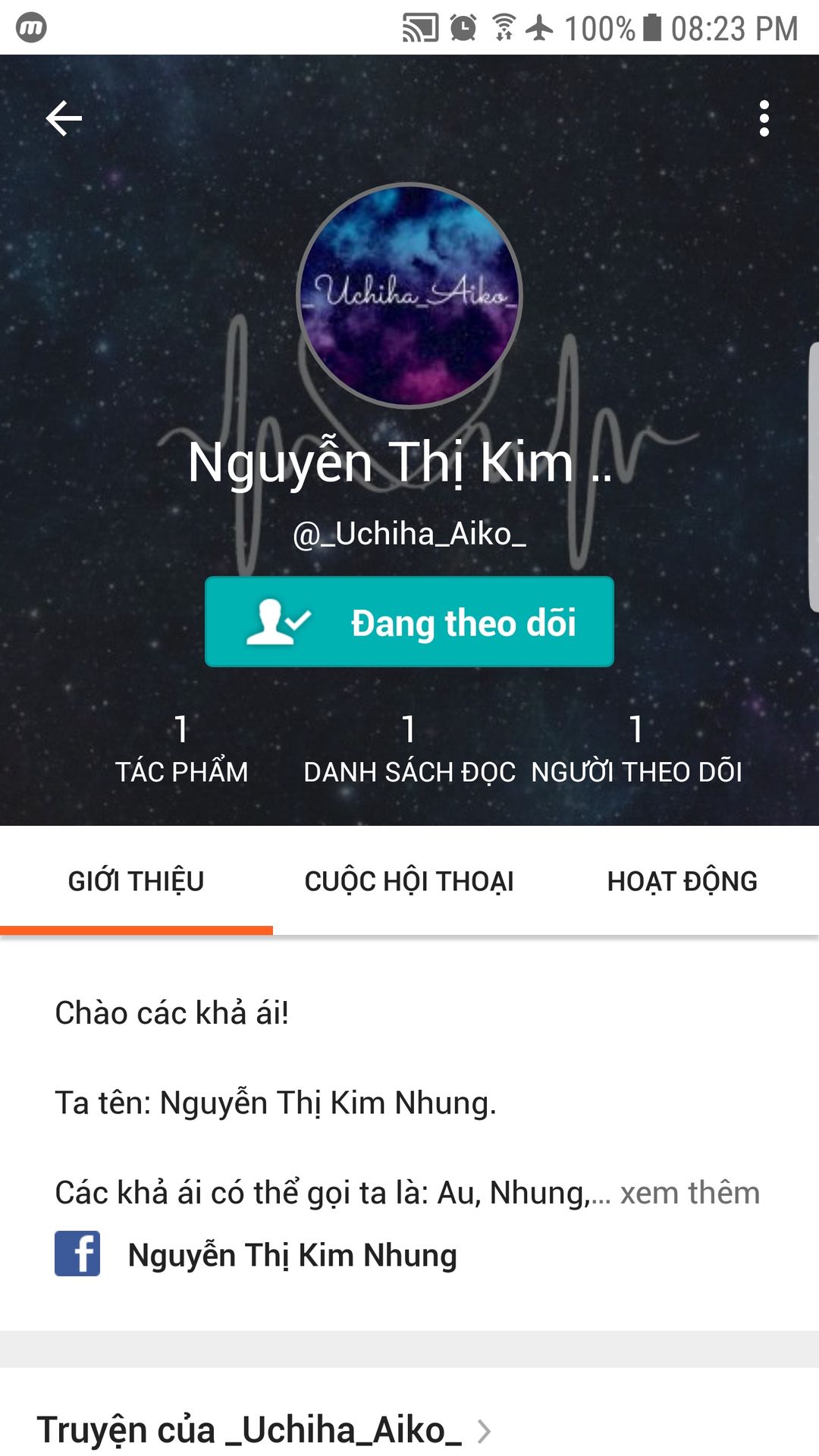Expand the bio with xem thêm
Image resolution: width=819 pixels, height=1456 pixels.
[x=689, y=1193]
